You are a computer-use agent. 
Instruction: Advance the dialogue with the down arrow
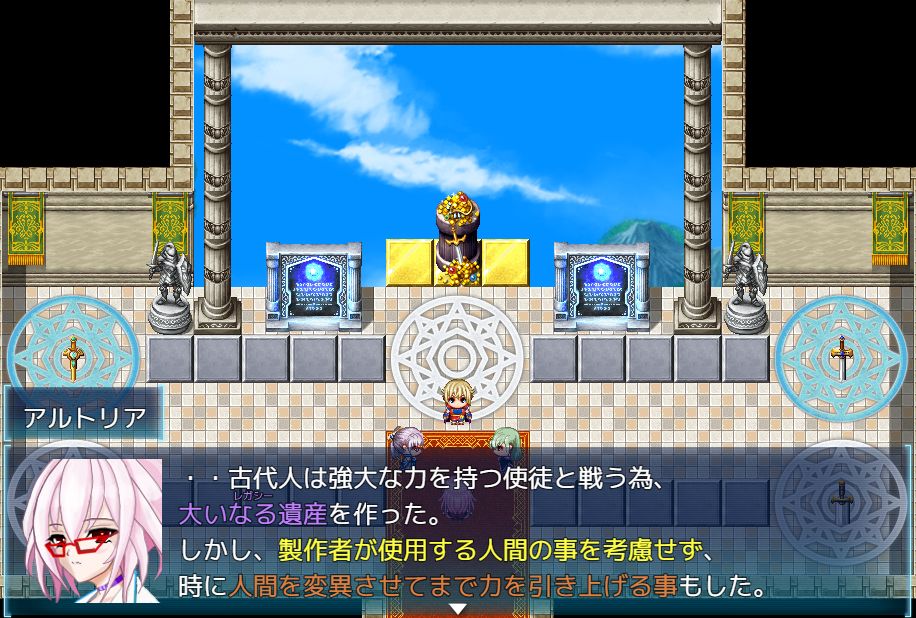pyautogui.click(x=457, y=608)
